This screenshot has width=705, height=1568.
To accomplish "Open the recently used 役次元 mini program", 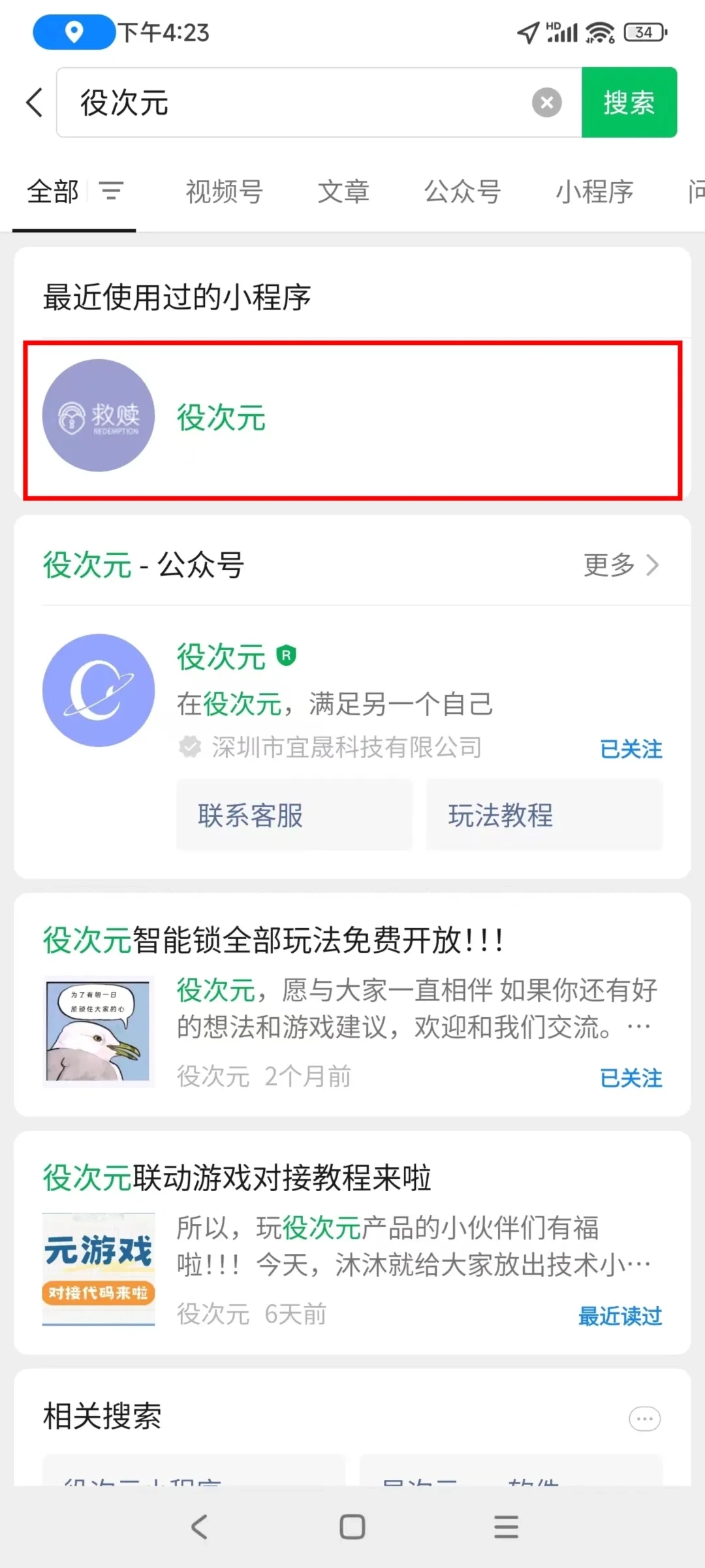I will [352, 418].
